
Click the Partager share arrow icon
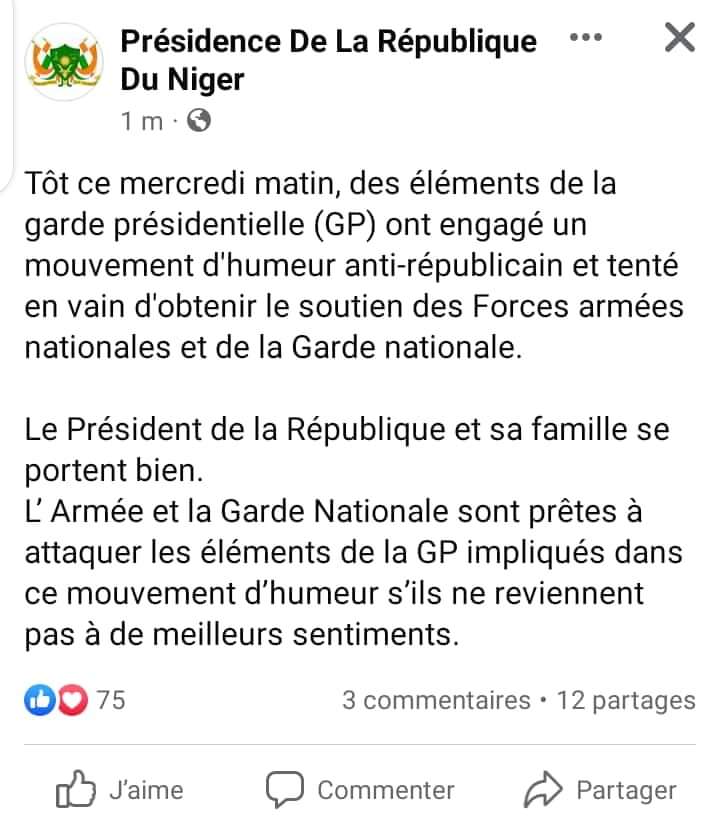pos(545,789)
